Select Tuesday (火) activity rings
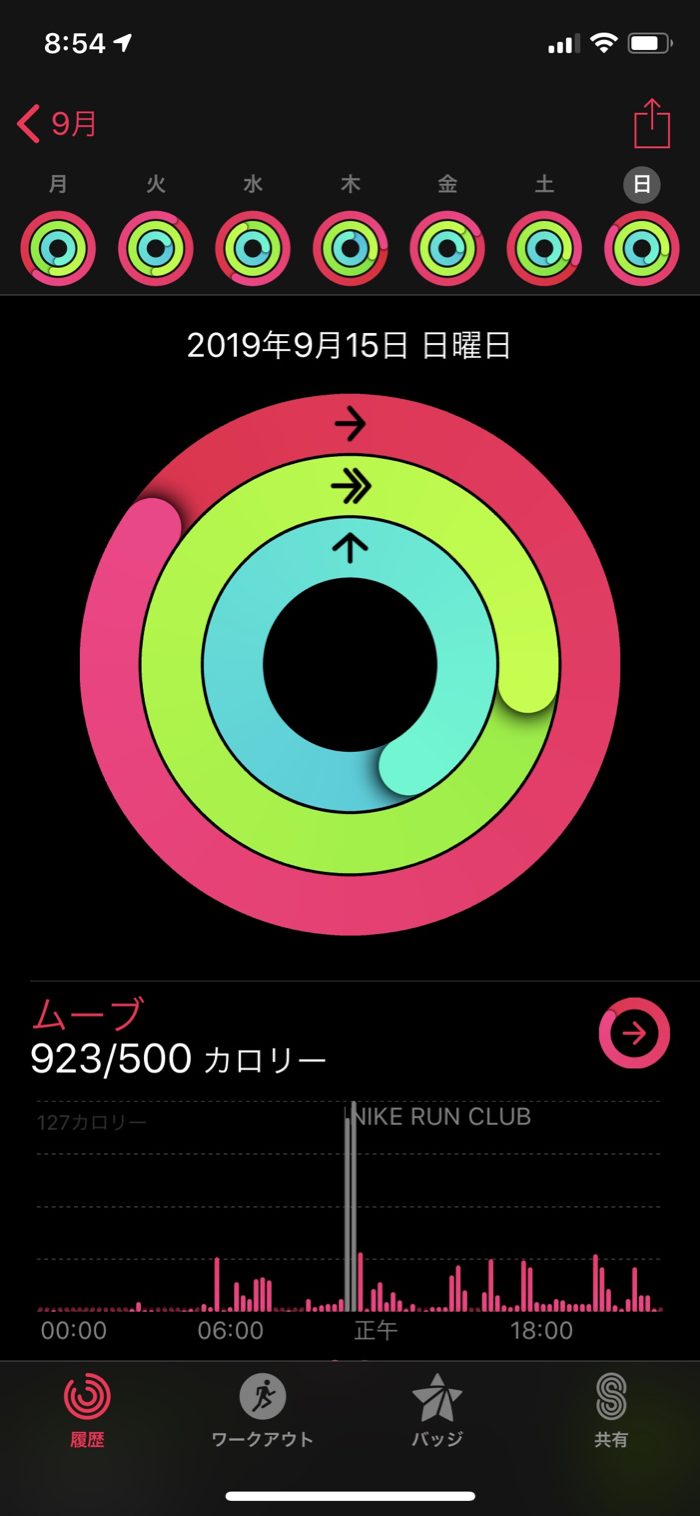Image resolution: width=700 pixels, height=1516 pixels. coord(155,248)
